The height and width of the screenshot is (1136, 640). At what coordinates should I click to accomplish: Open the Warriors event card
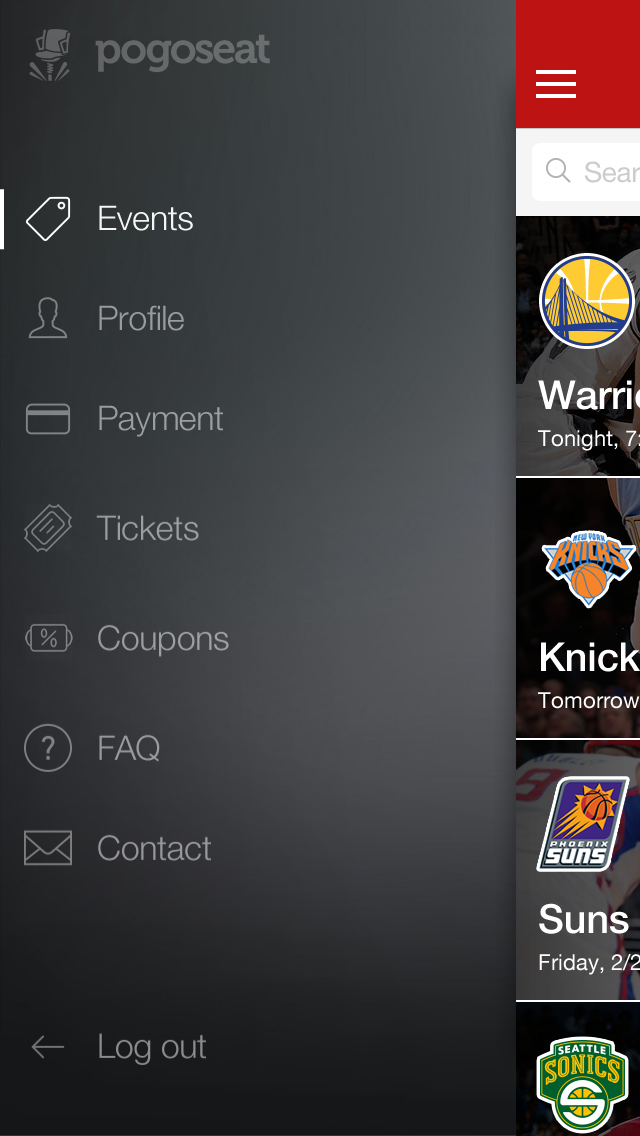click(580, 347)
